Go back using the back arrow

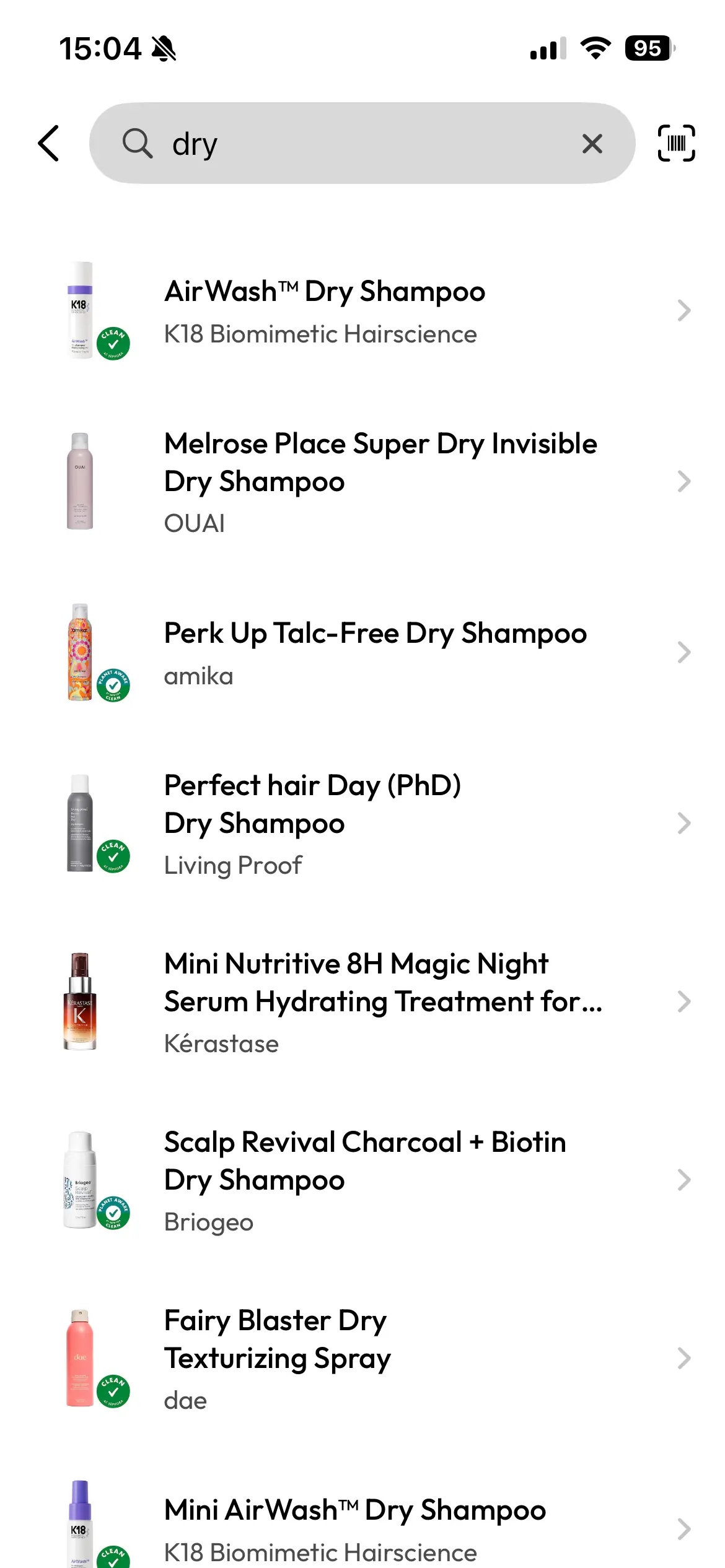tap(49, 144)
